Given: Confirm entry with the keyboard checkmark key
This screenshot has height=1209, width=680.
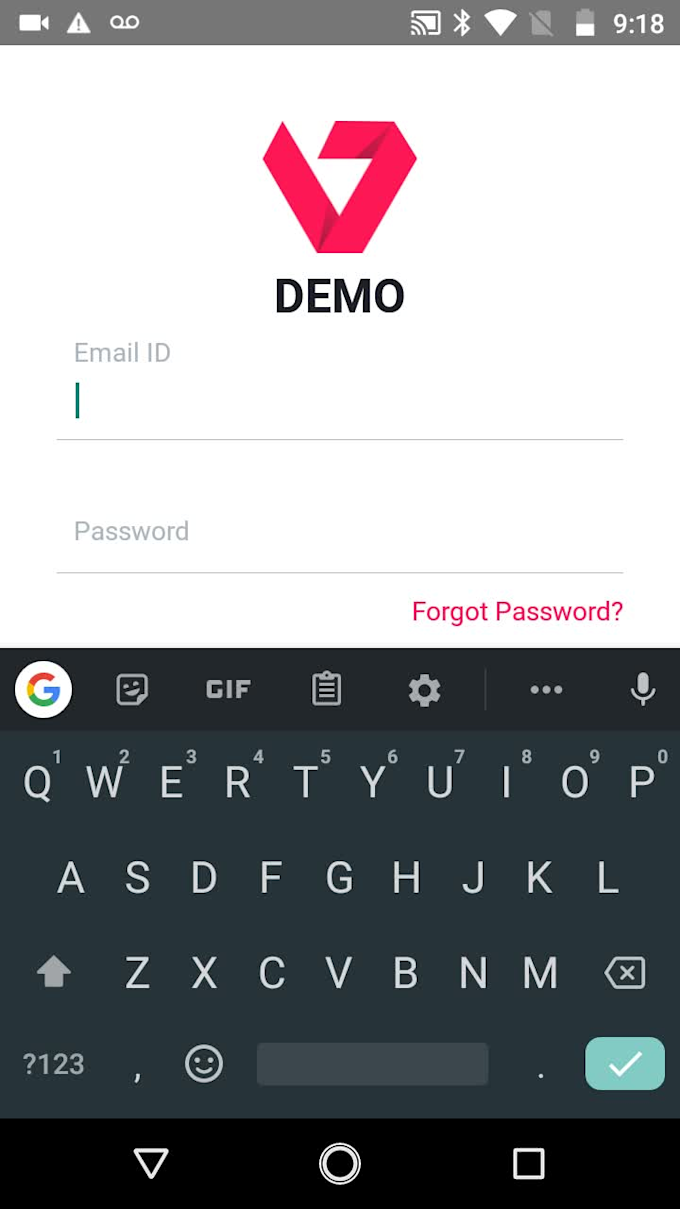Looking at the screenshot, I should click(x=624, y=1064).
